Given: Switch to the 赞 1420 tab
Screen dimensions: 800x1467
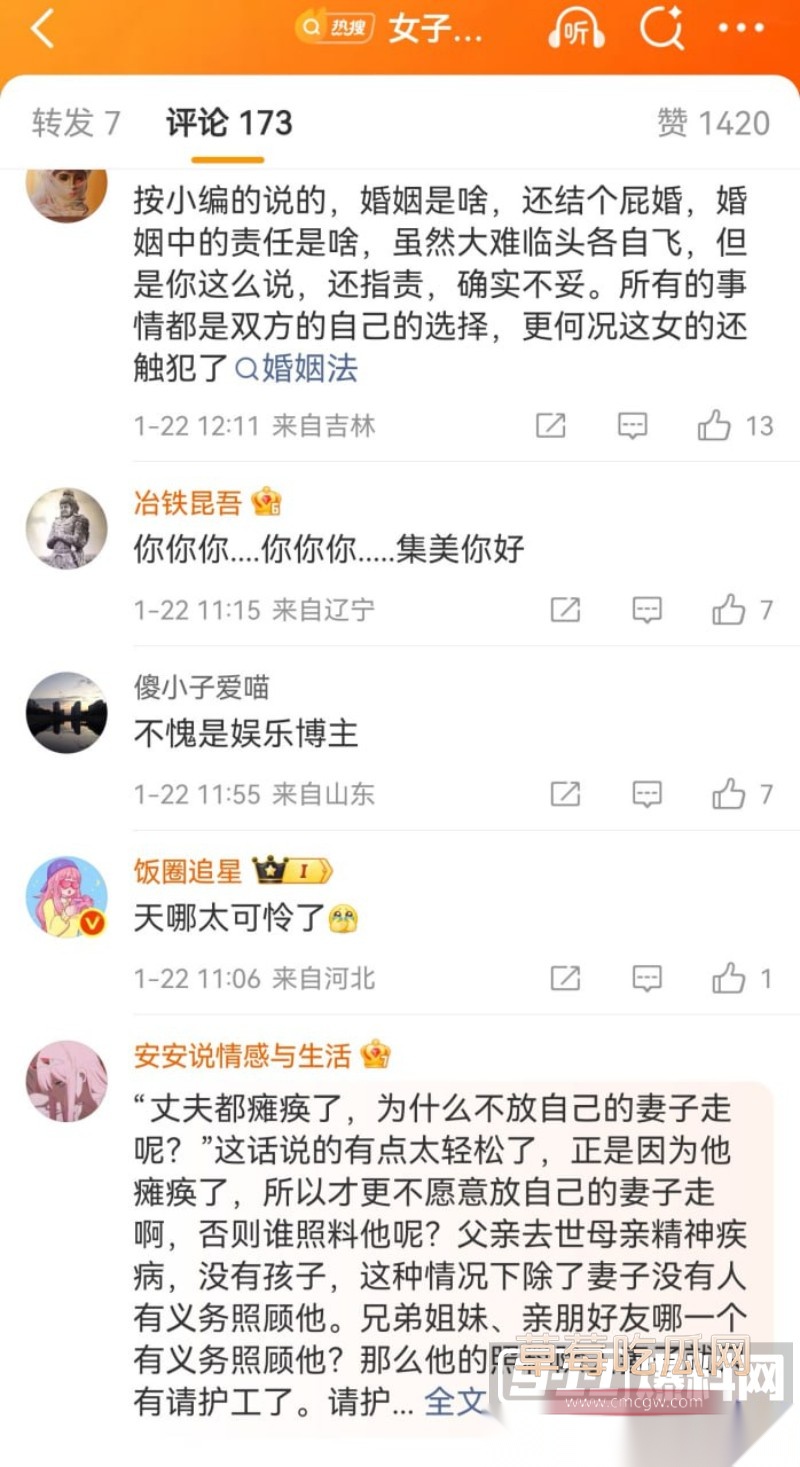Looking at the screenshot, I should 713,124.
